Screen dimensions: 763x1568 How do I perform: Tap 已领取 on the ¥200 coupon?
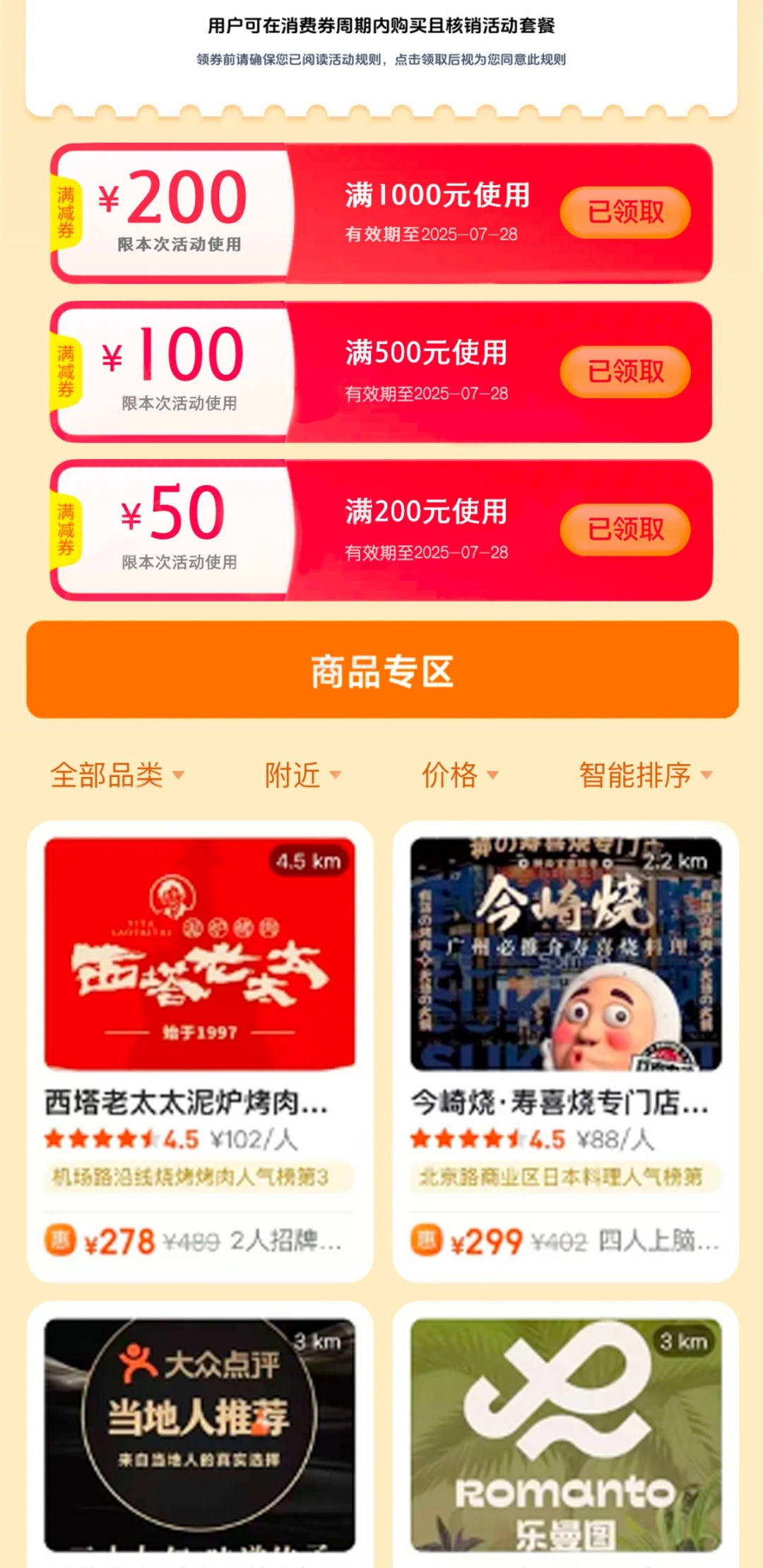(625, 213)
